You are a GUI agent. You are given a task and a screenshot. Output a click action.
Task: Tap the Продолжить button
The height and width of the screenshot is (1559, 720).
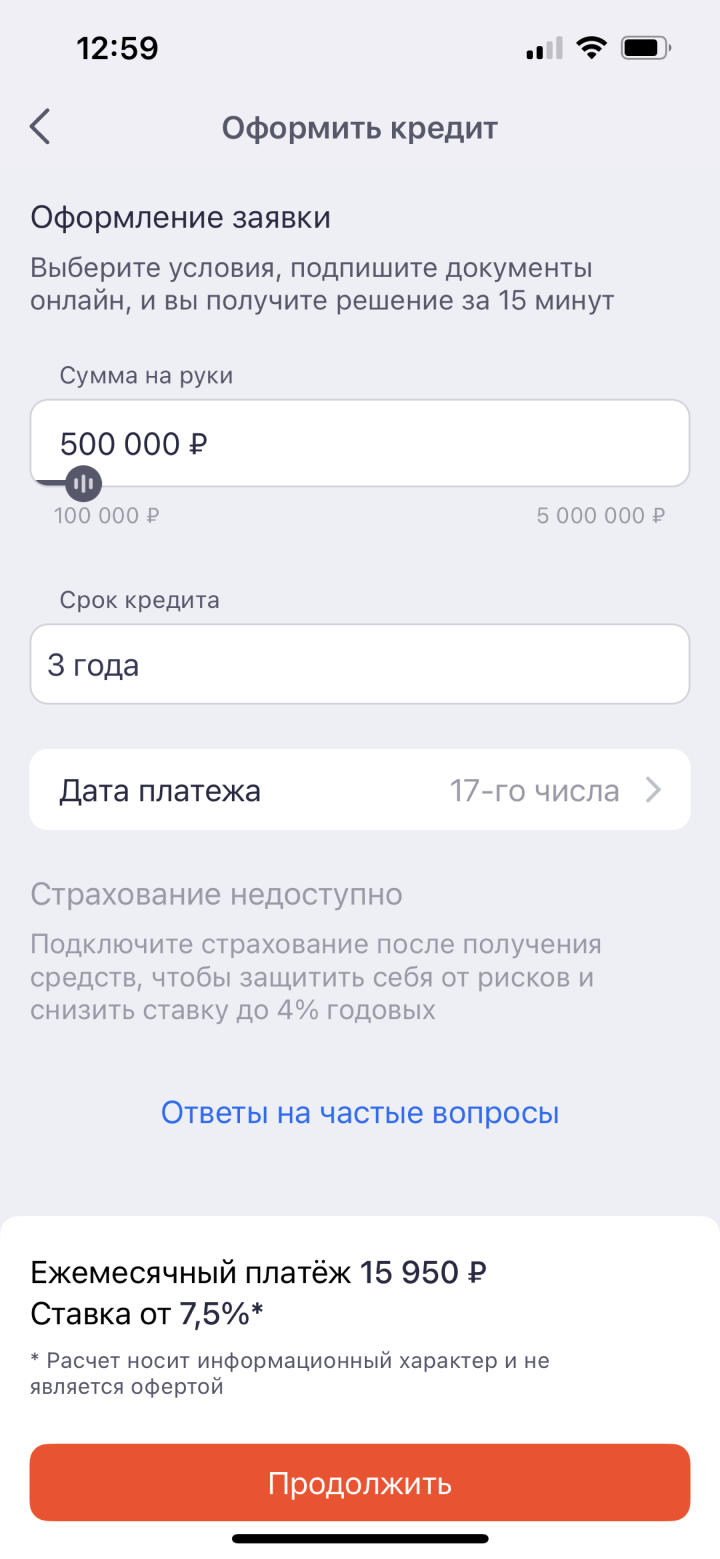coord(360,1482)
